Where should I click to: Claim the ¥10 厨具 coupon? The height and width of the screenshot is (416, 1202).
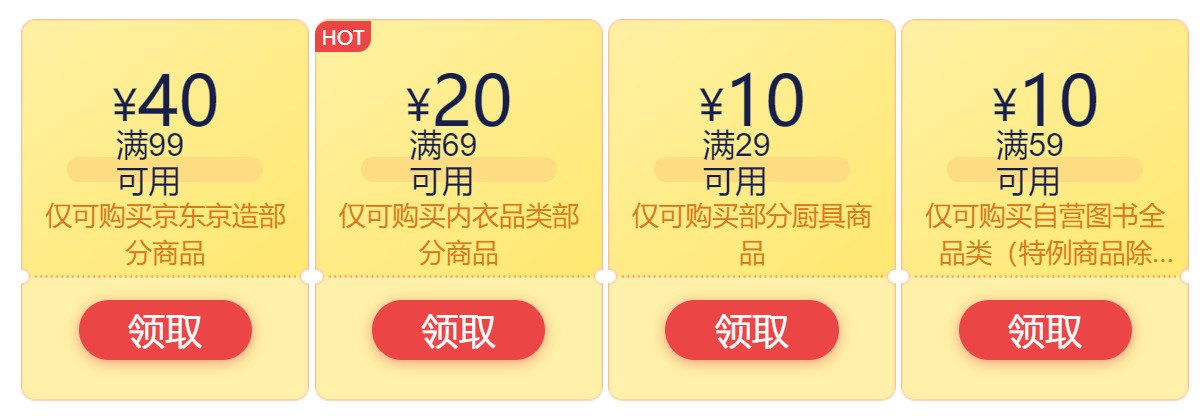point(751,330)
